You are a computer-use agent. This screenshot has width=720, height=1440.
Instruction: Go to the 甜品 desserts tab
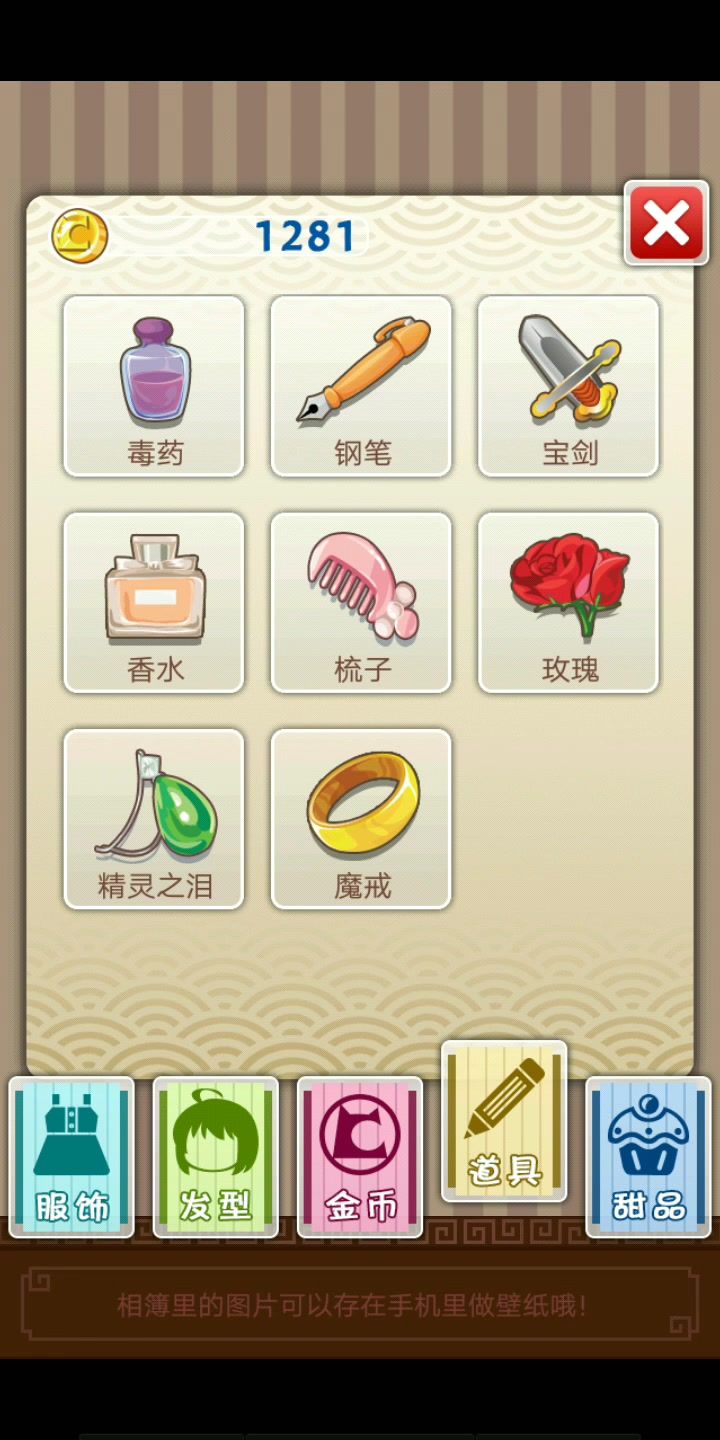click(648, 1157)
